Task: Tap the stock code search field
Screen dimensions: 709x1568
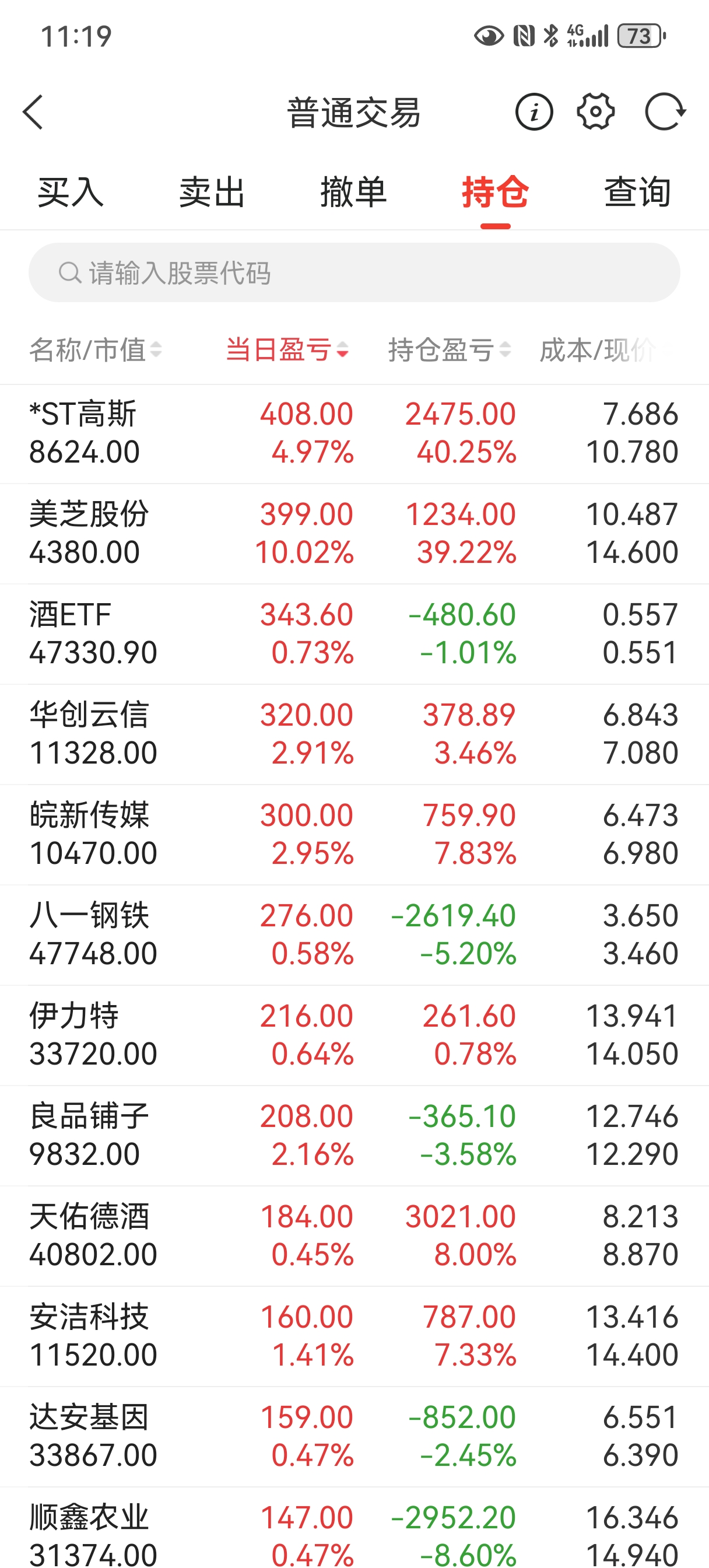Action: tap(354, 272)
